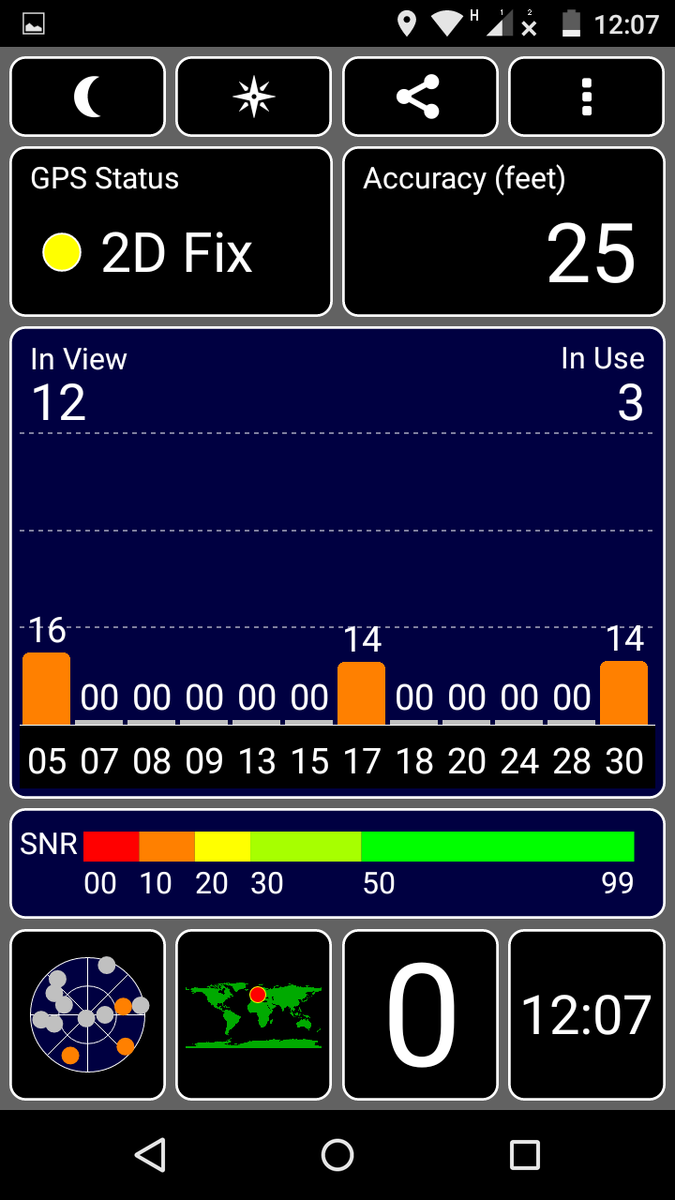Open the three-dot overflow menu
Image resolution: width=675 pixels, height=1200 pixels.
click(586, 97)
